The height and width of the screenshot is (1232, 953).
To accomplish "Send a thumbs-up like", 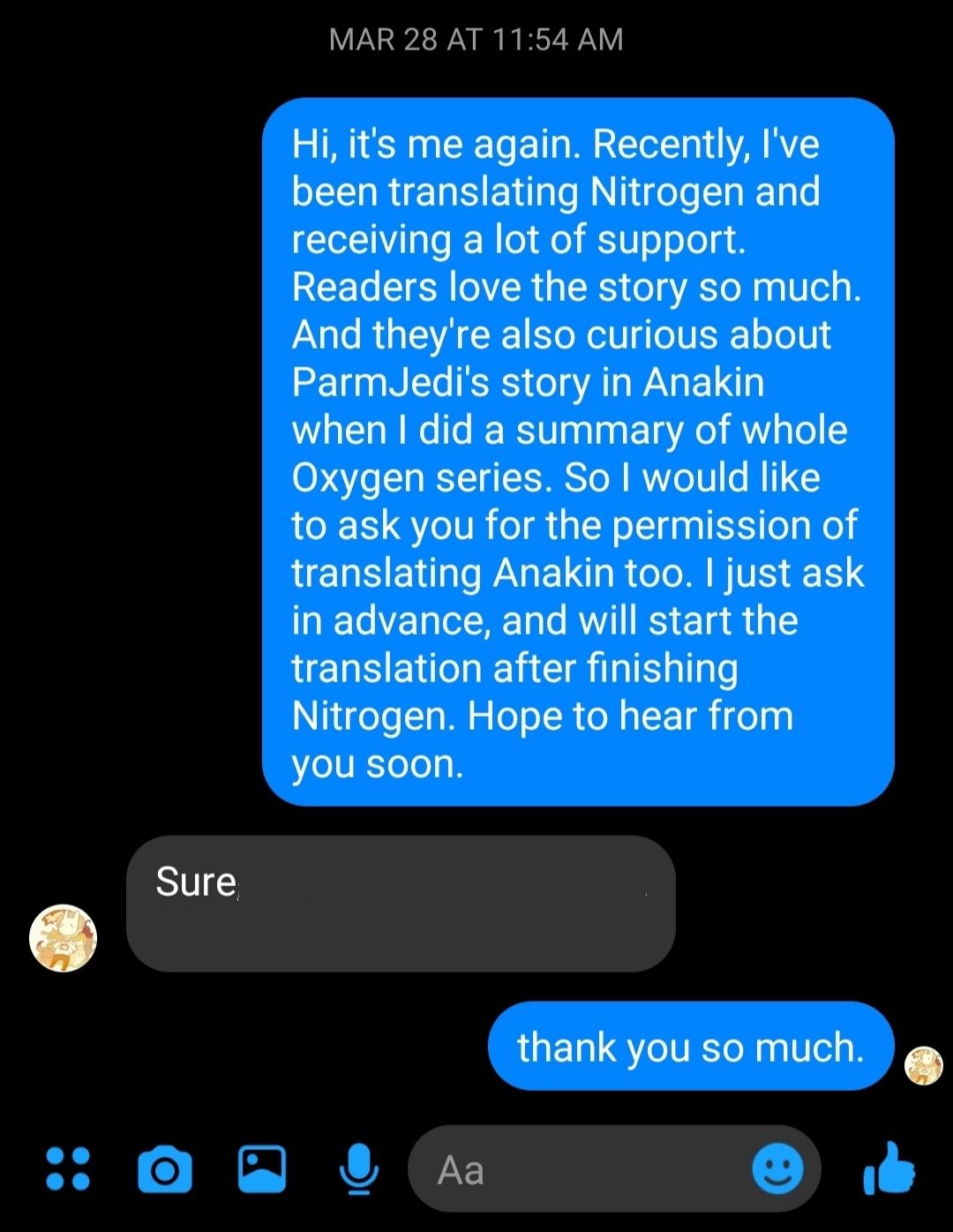I will [x=889, y=1168].
